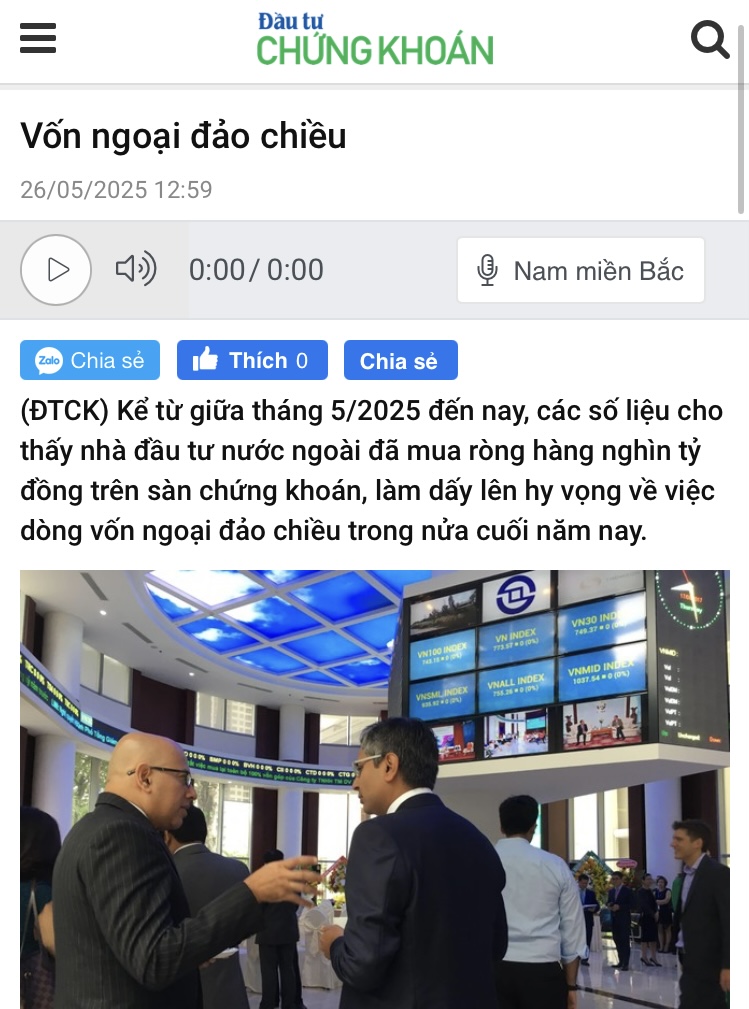Open the hamburger menu

38,39
